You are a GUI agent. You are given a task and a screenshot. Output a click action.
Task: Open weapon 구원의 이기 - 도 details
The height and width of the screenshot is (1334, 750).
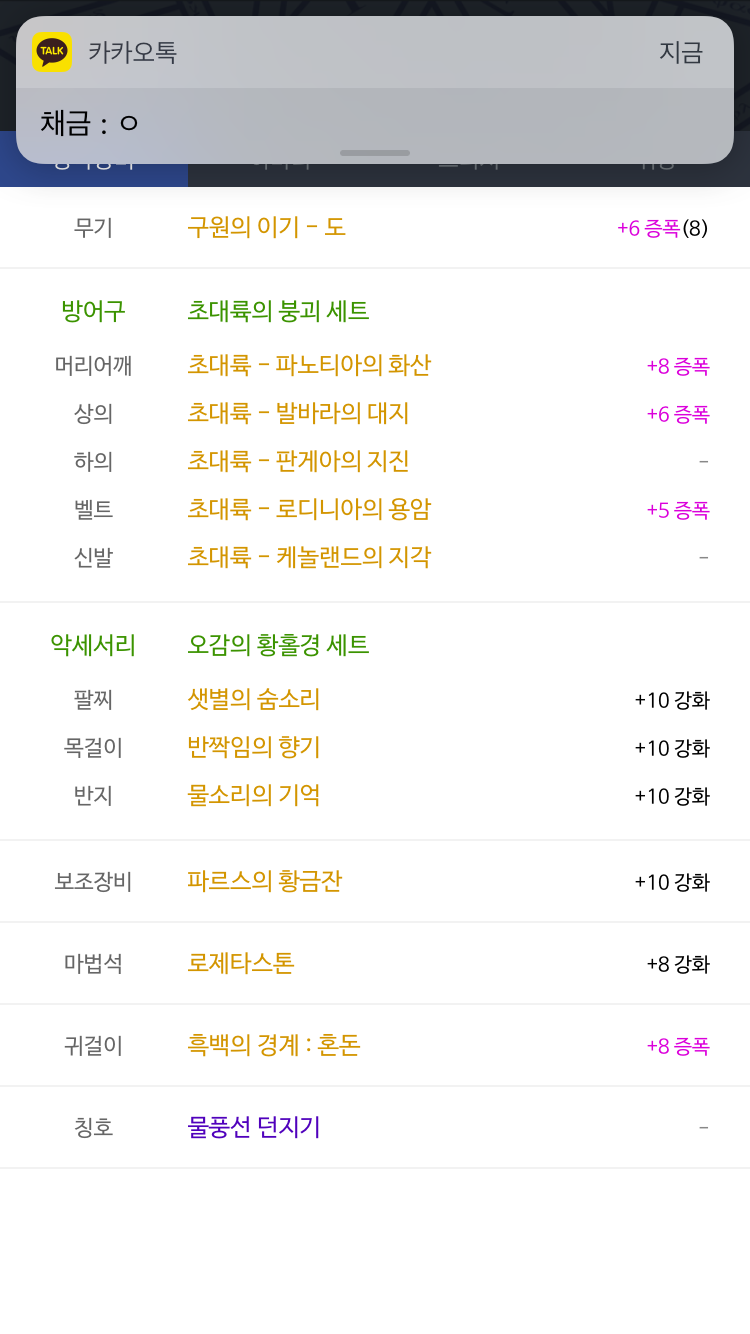266,227
